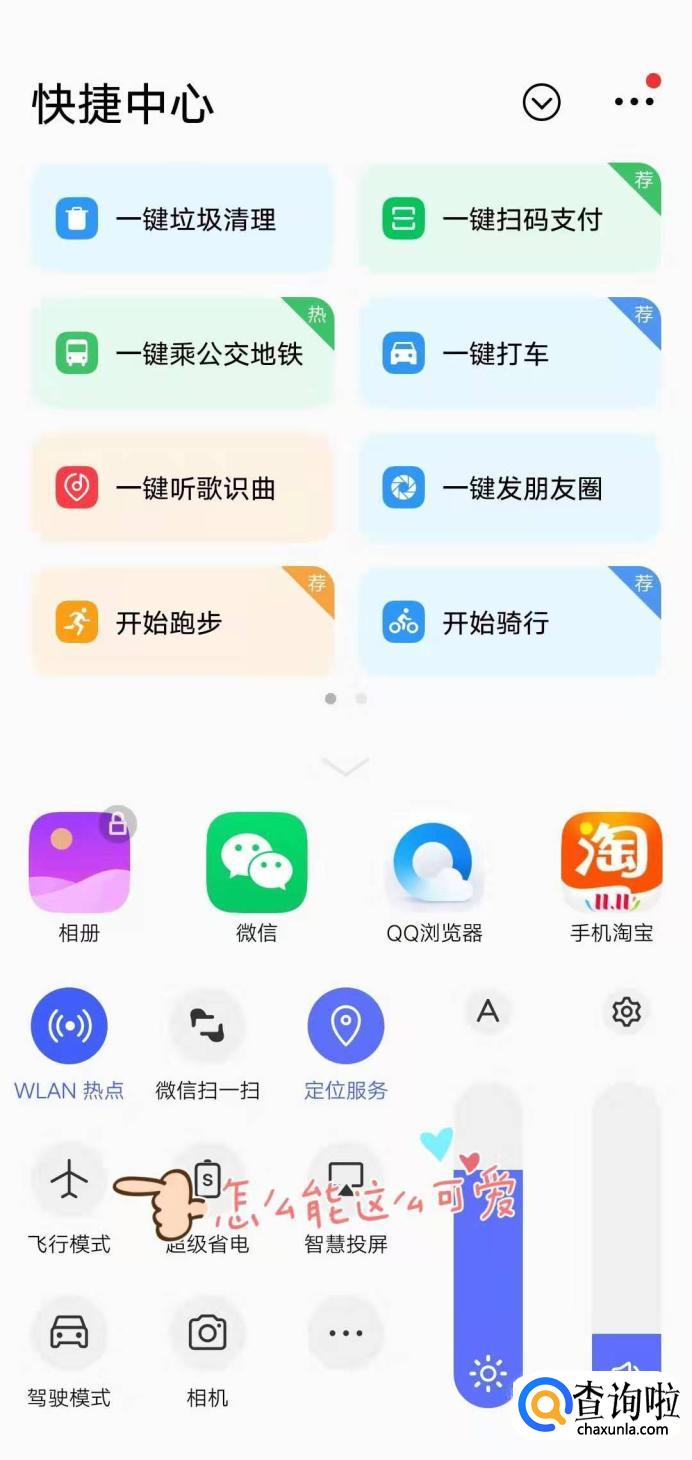Launch 一键乘公交地铁 shortcut
Viewport: 692px width, 1460px height.
tap(182, 353)
